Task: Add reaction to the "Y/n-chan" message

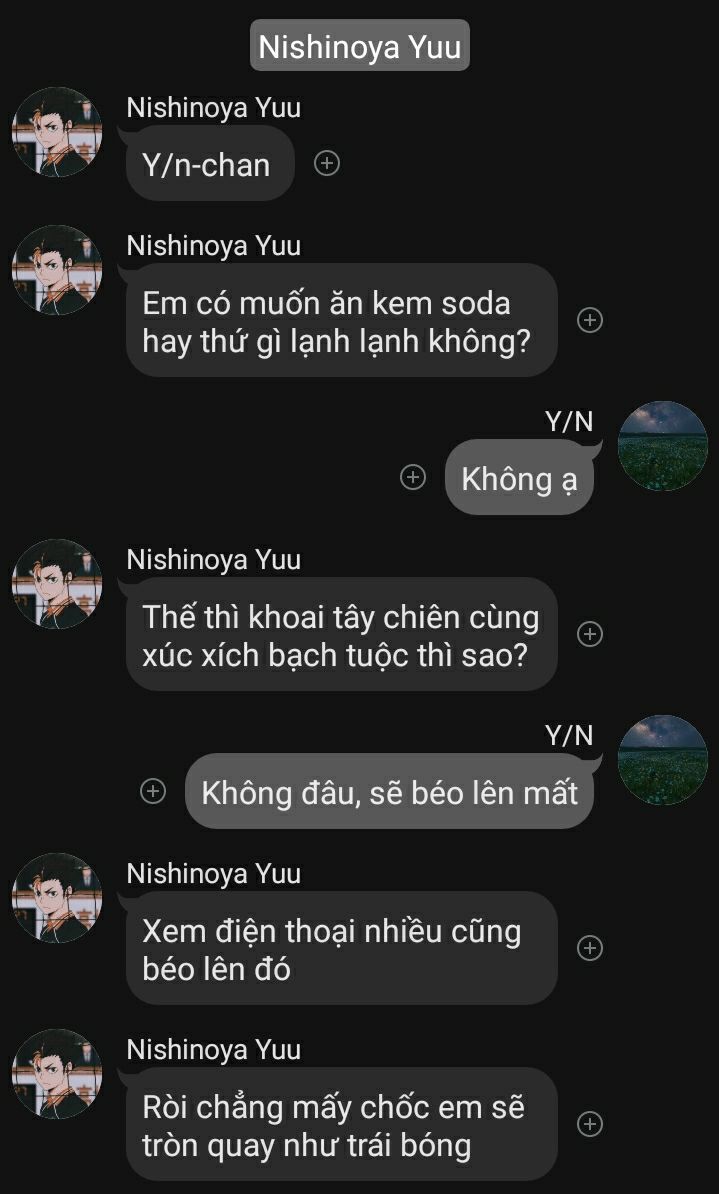Action: click(x=327, y=163)
